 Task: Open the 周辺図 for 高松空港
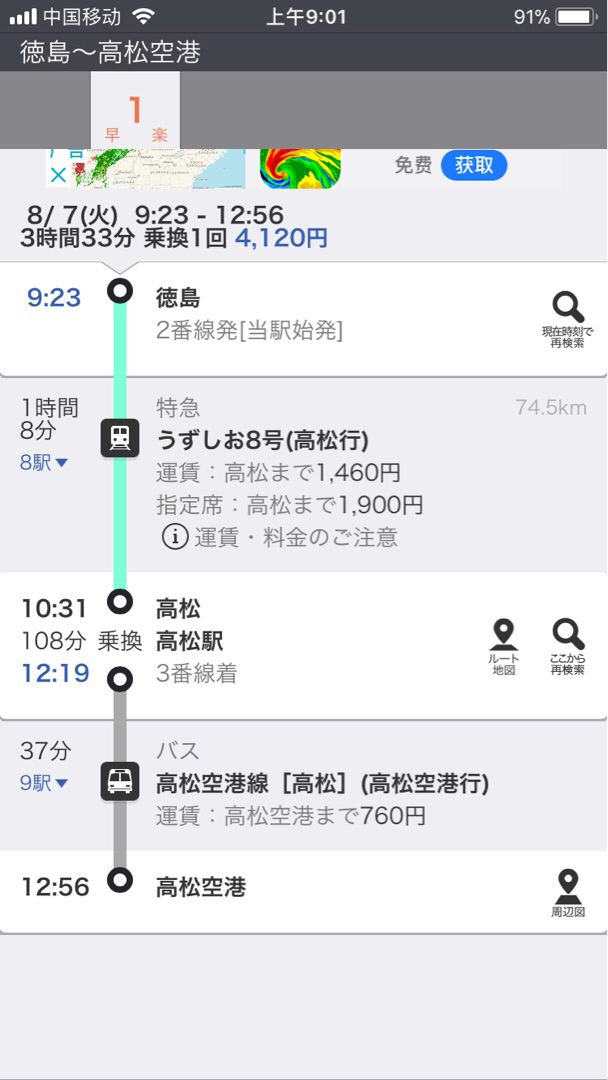click(567, 893)
